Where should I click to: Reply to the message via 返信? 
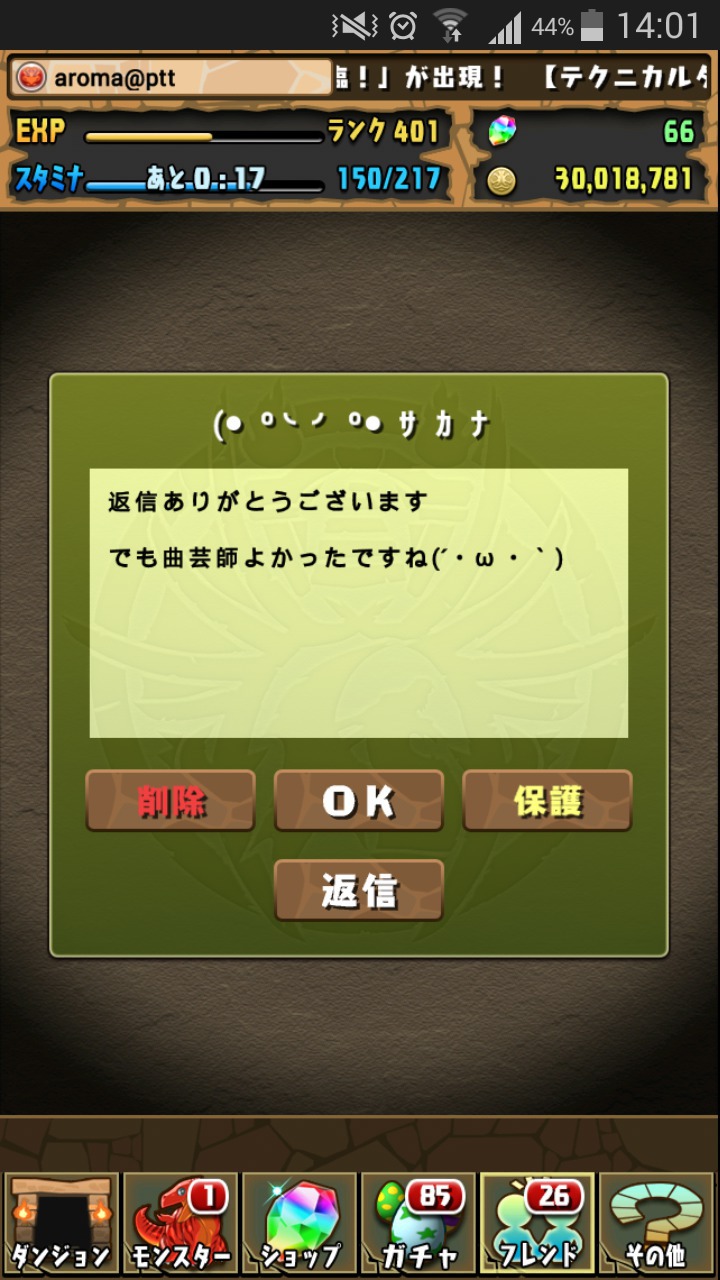pos(359,890)
